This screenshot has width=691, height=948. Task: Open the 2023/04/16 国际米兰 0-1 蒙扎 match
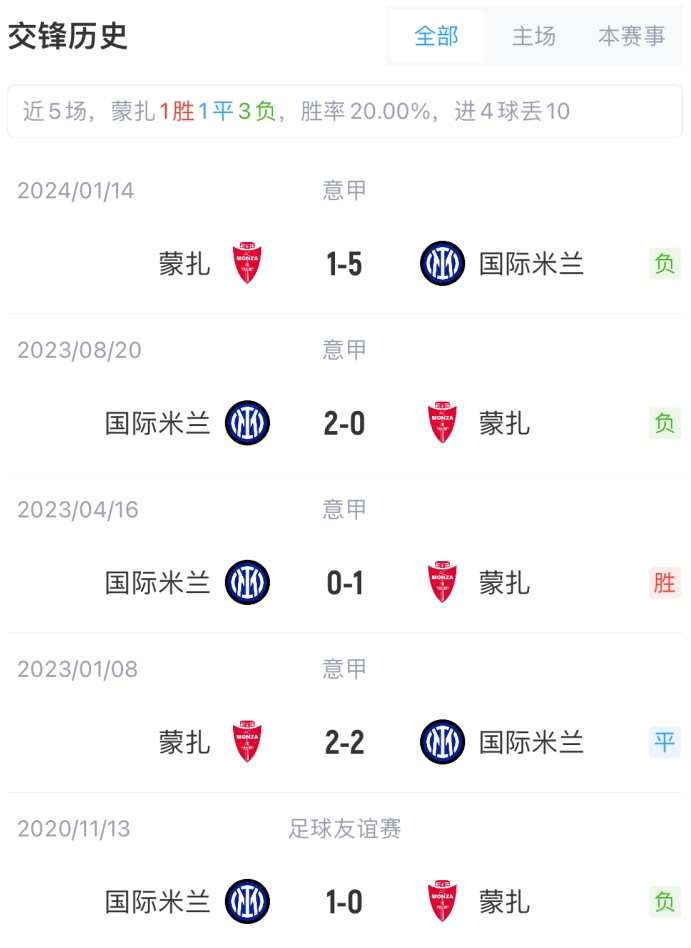344,583
